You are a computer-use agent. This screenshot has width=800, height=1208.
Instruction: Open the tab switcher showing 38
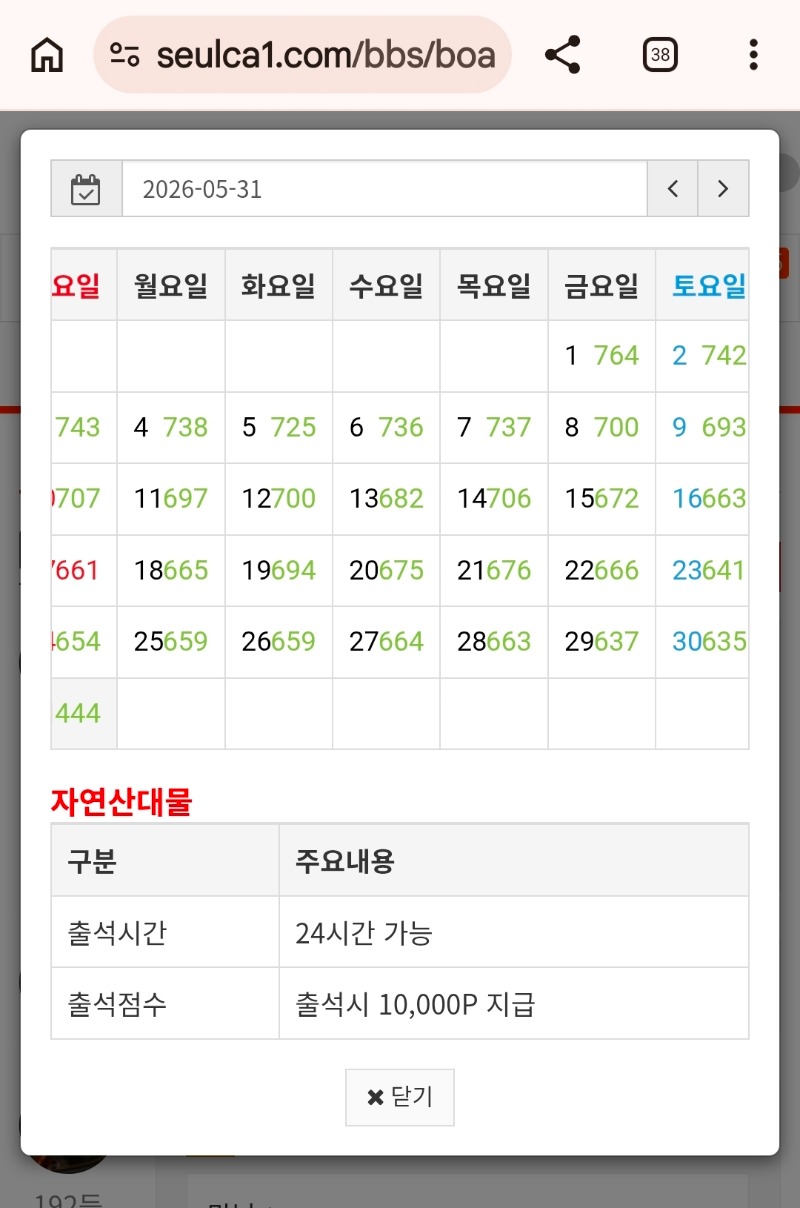660,55
